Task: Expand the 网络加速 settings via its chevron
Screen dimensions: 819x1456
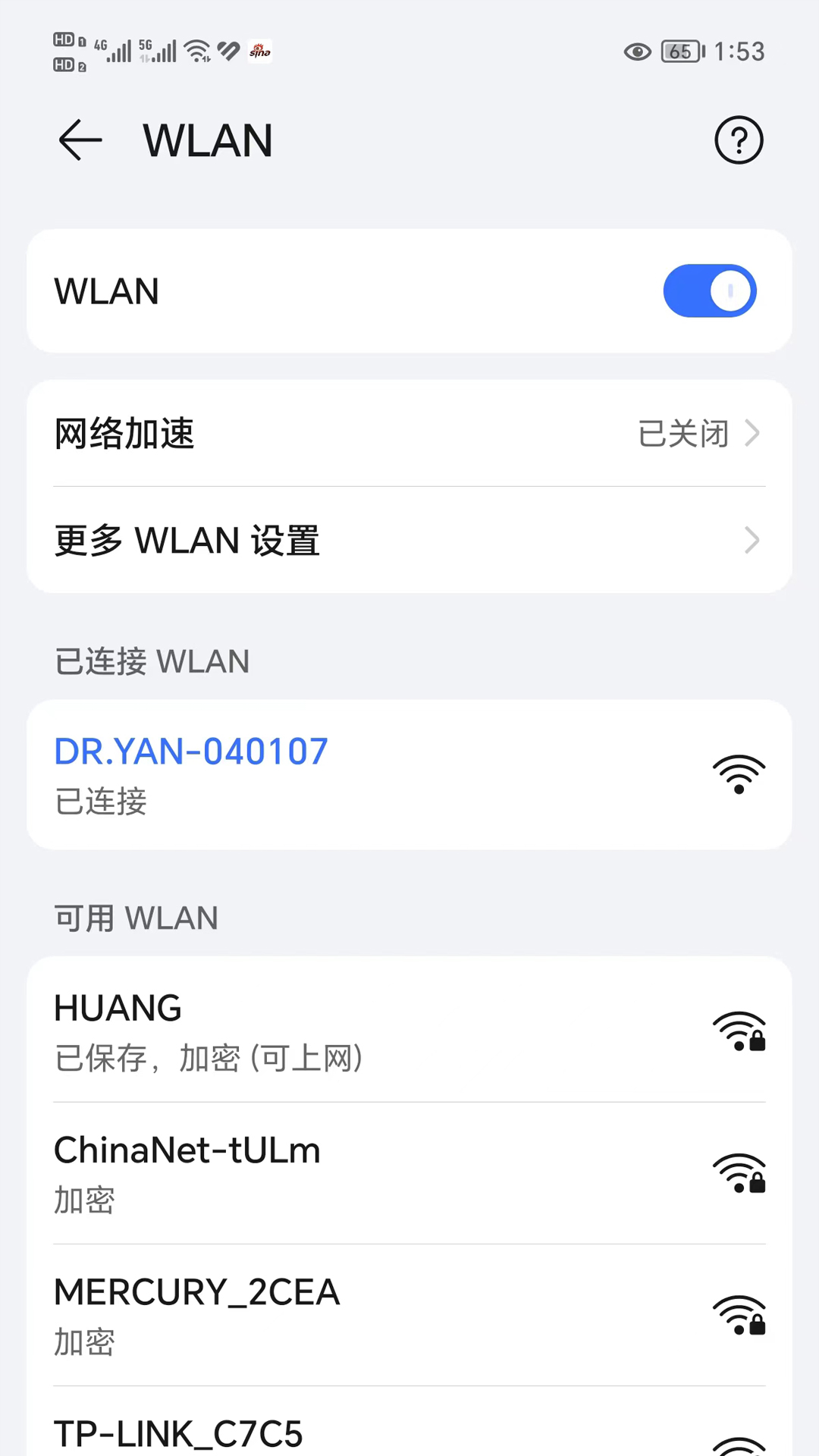Action: [752, 433]
